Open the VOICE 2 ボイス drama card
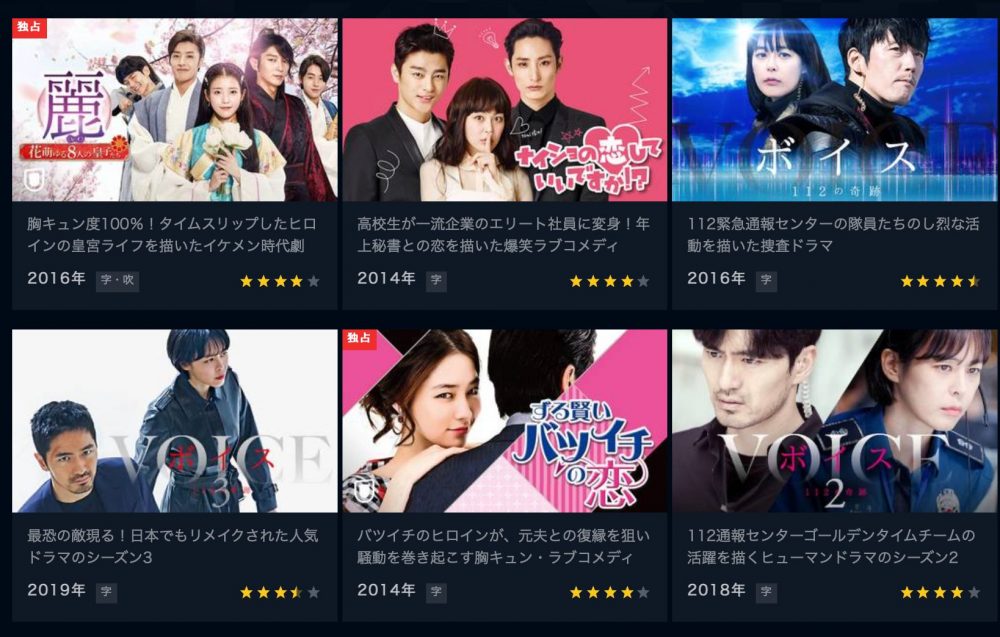Screen dimensions: 1000x637 (x=834, y=421)
